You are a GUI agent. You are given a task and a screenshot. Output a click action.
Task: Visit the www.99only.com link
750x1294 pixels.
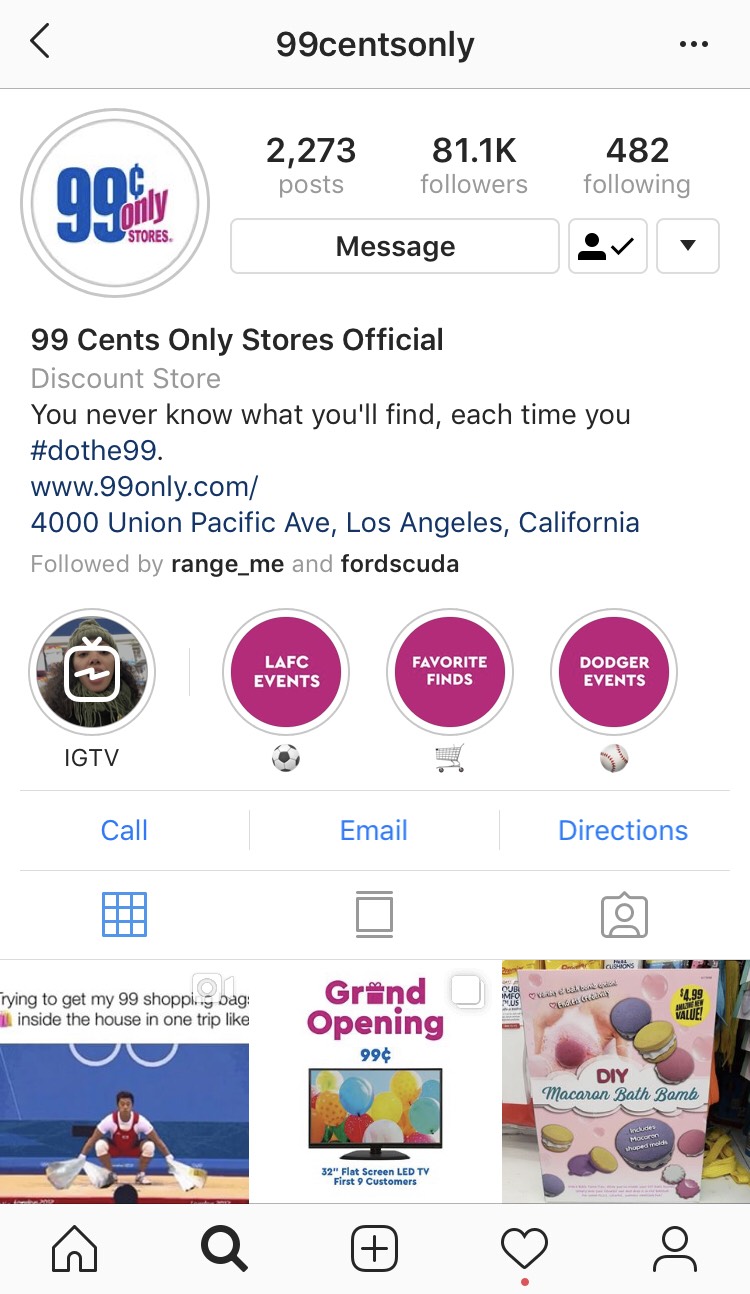click(145, 487)
